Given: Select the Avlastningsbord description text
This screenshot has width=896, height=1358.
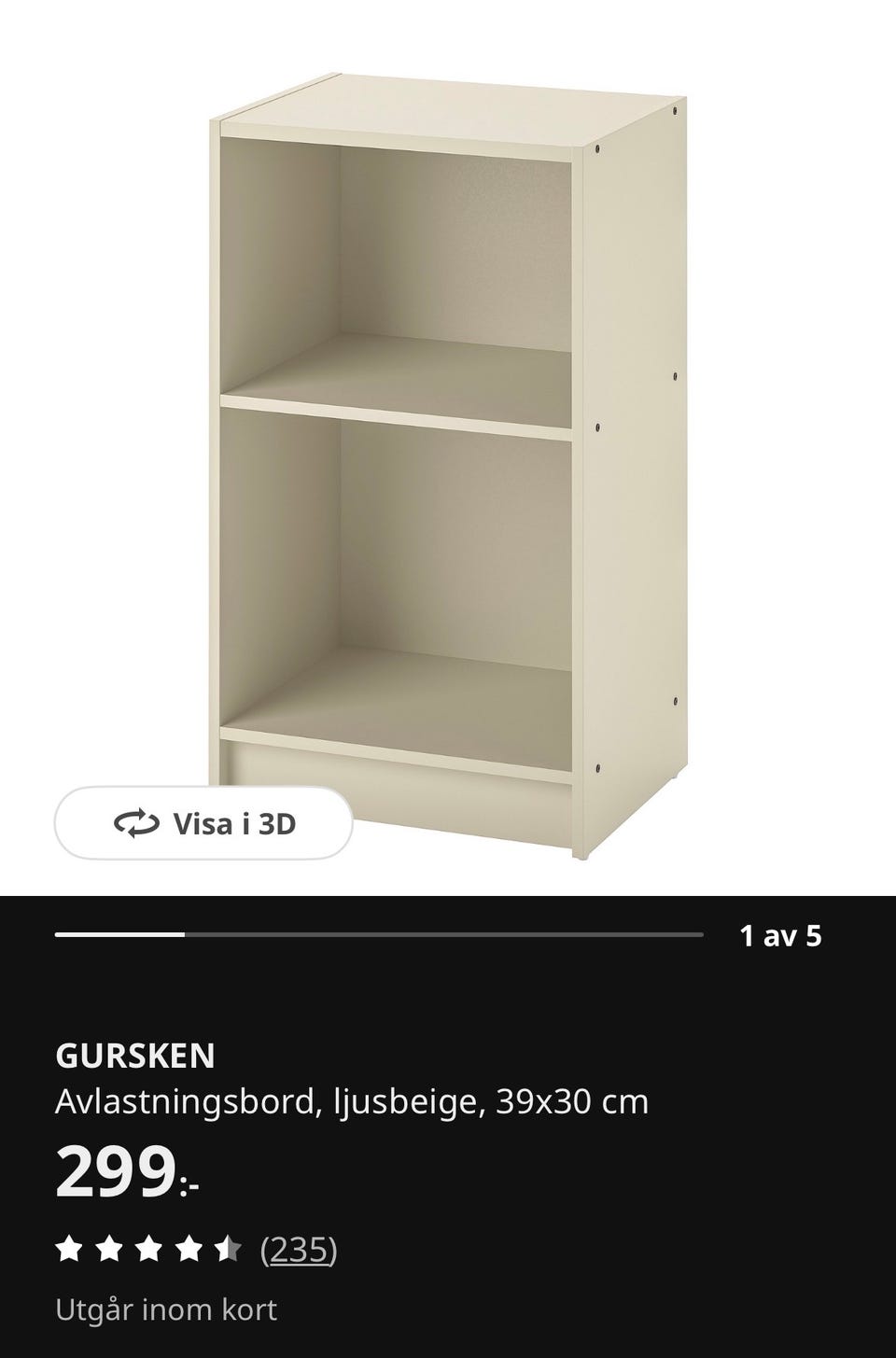Looking at the screenshot, I should 353,1101.
